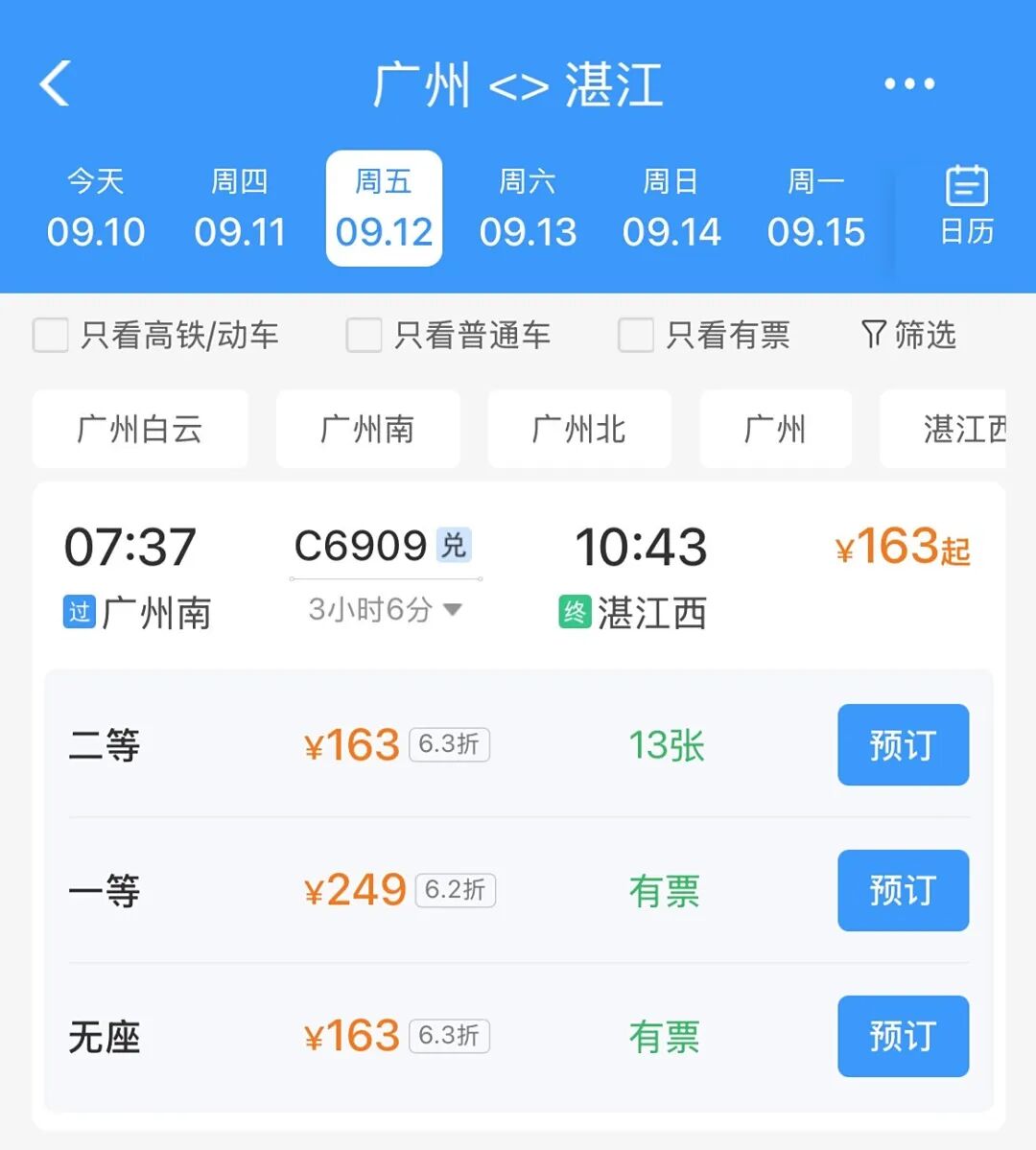Expand C6909 stop details via 3小时6分
Viewport: 1036px width, 1150px height.
click(x=385, y=609)
